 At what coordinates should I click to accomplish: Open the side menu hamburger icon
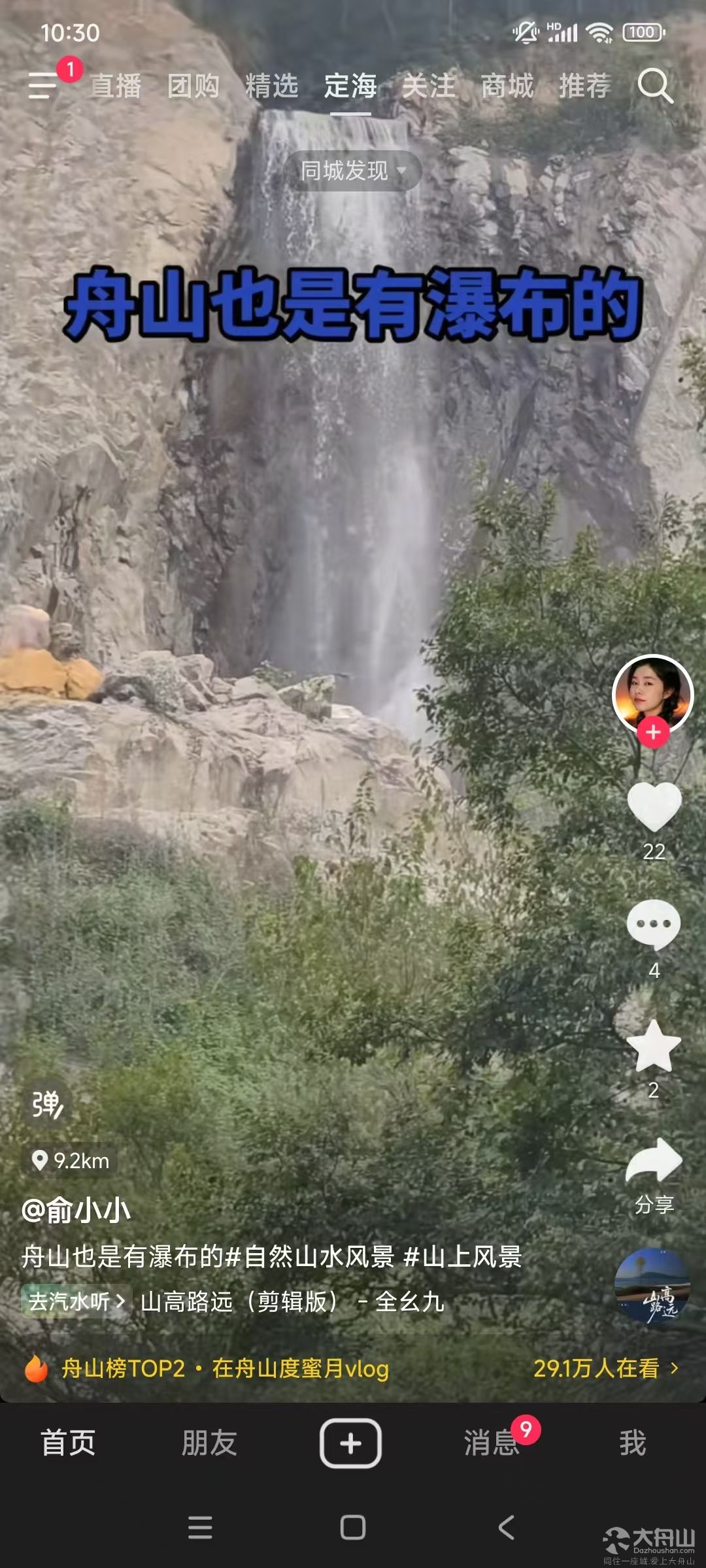(x=43, y=86)
